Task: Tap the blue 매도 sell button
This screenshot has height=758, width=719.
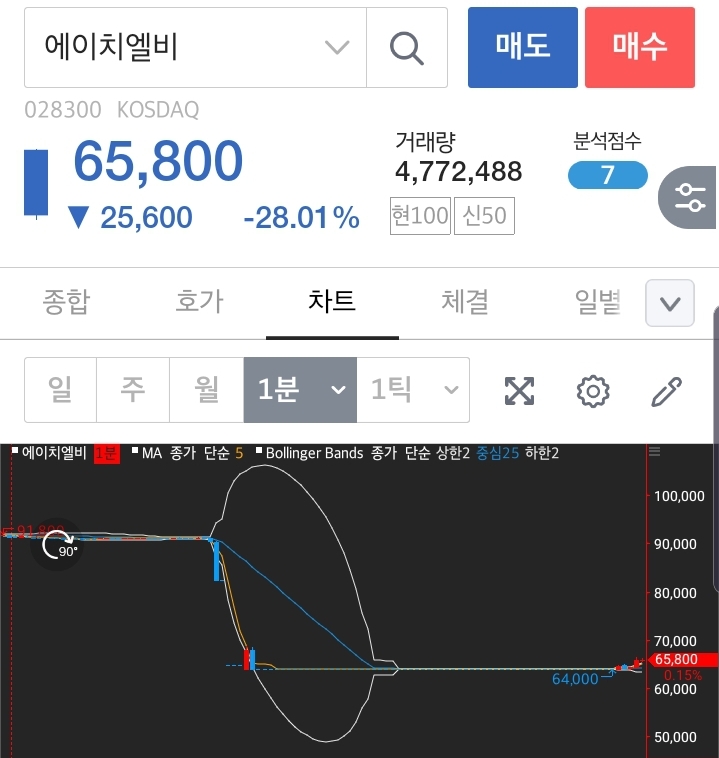Action: point(522,47)
